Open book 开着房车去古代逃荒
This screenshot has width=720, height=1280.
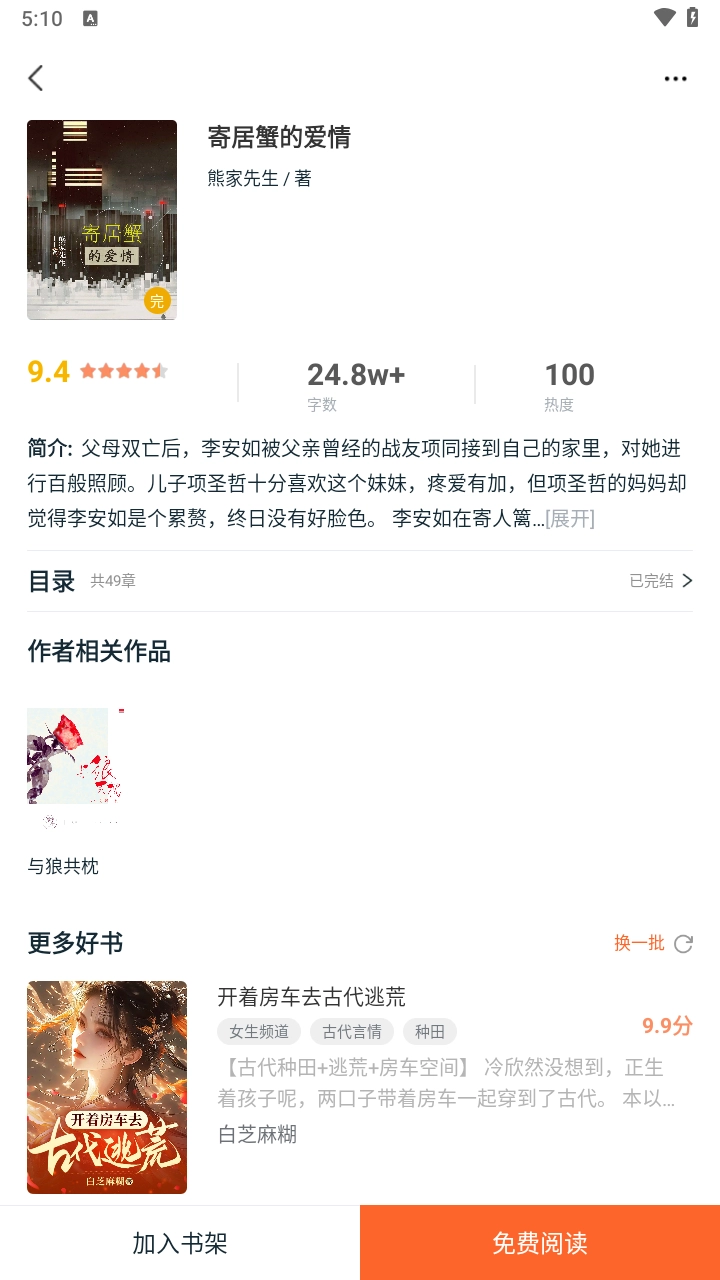pyautogui.click(x=312, y=997)
